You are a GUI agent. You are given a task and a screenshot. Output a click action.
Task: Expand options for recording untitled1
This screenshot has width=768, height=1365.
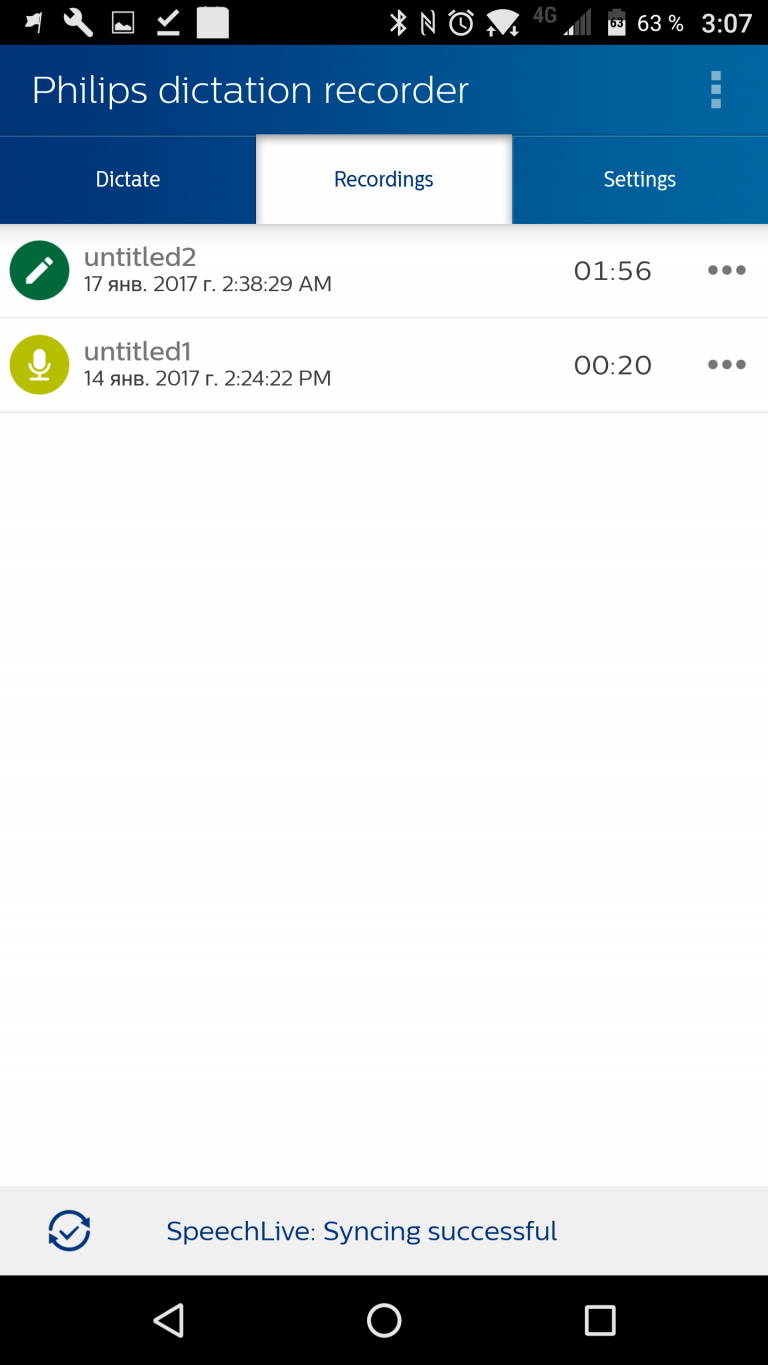(x=726, y=364)
